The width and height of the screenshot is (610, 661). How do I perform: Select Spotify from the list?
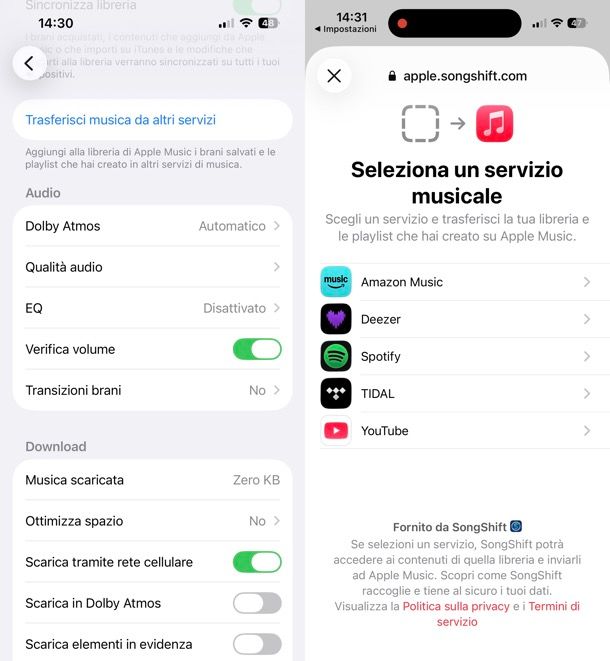coord(457,356)
